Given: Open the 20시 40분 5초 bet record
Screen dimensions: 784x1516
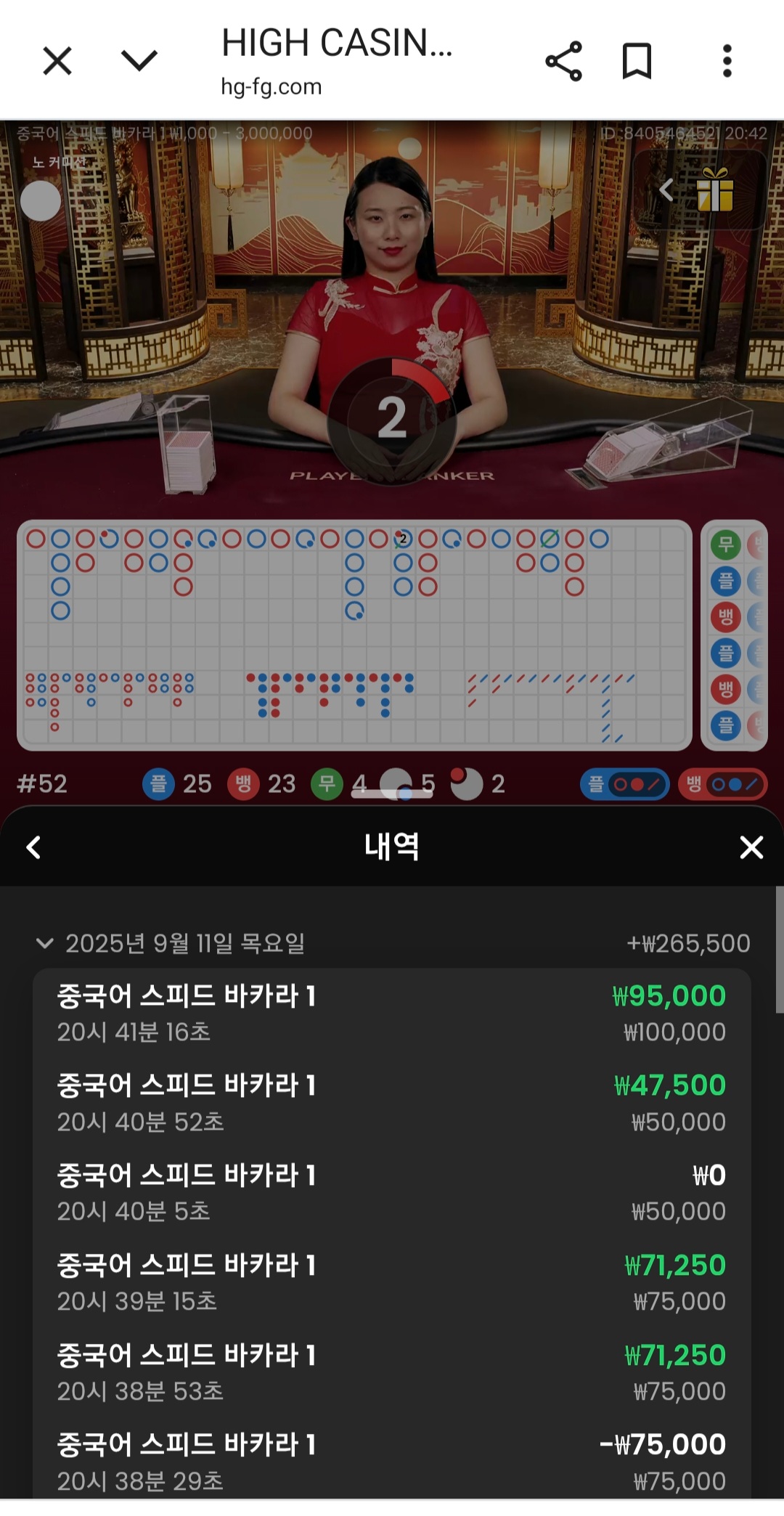Looking at the screenshot, I should coord(392,1193).
